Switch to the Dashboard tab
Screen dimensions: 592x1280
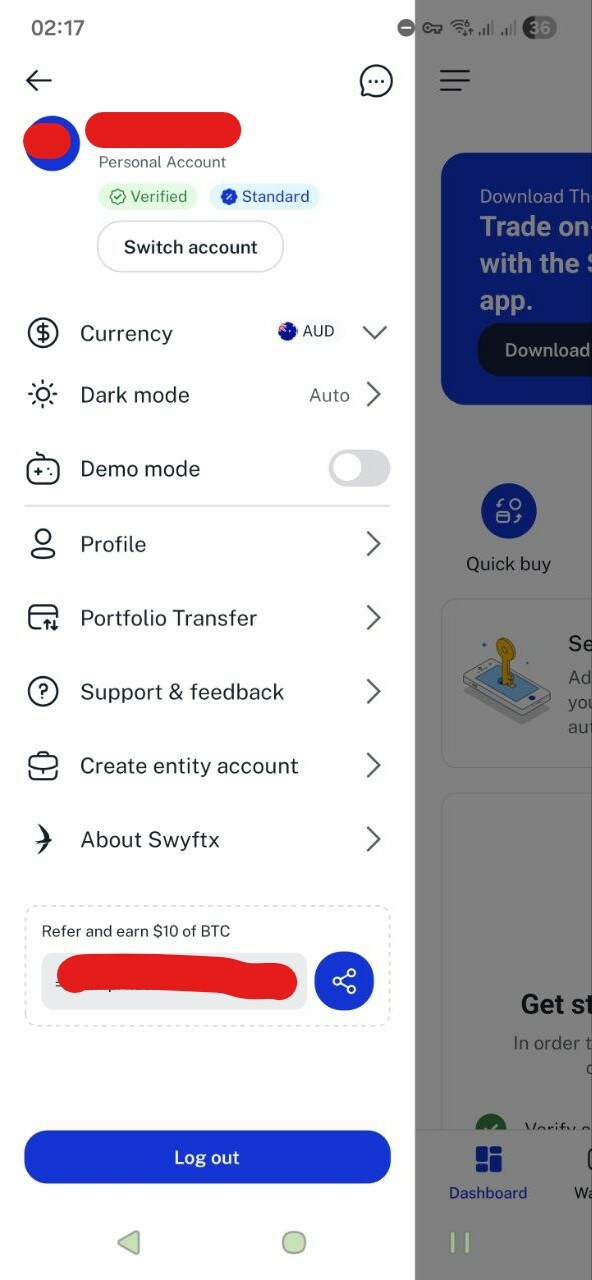(488, 1172)
